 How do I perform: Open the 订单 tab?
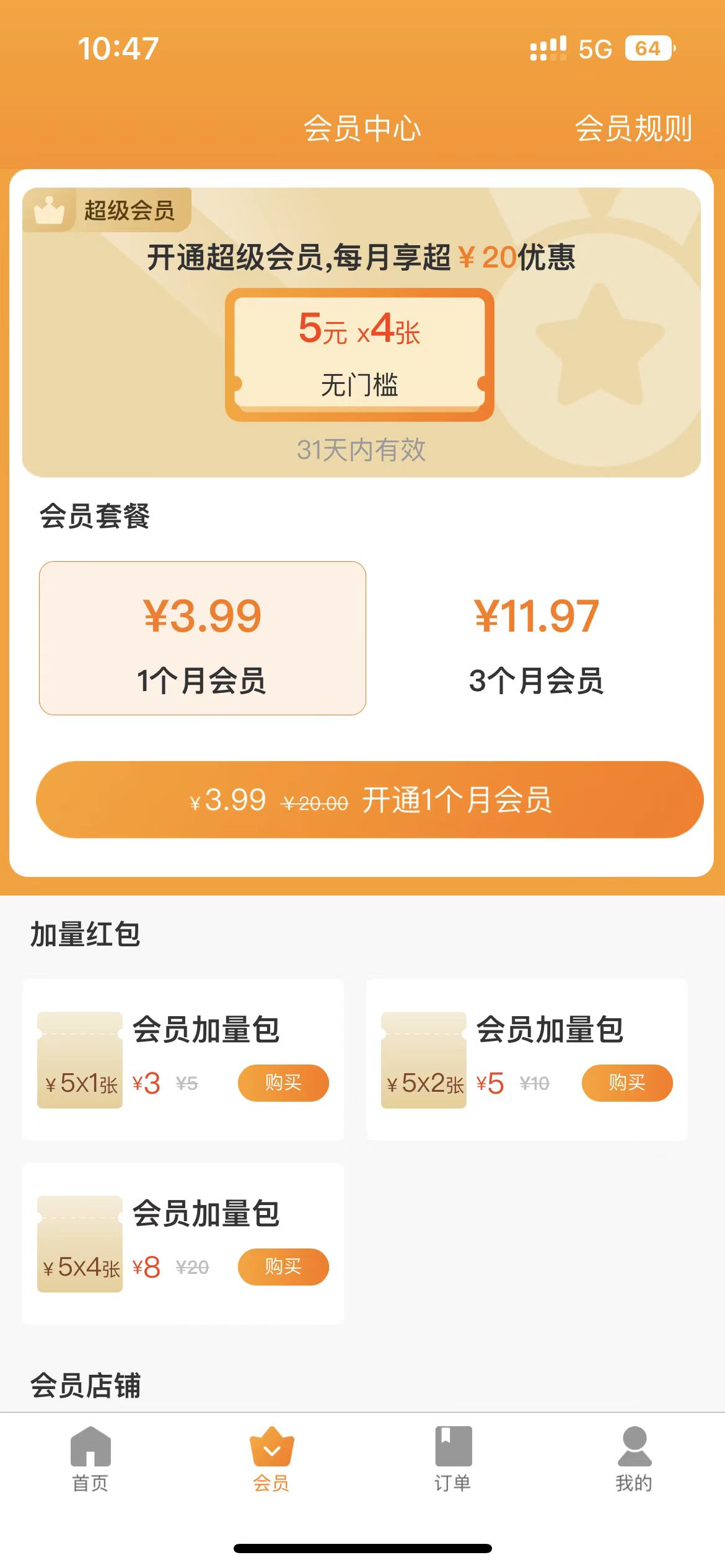point(453,1459)
